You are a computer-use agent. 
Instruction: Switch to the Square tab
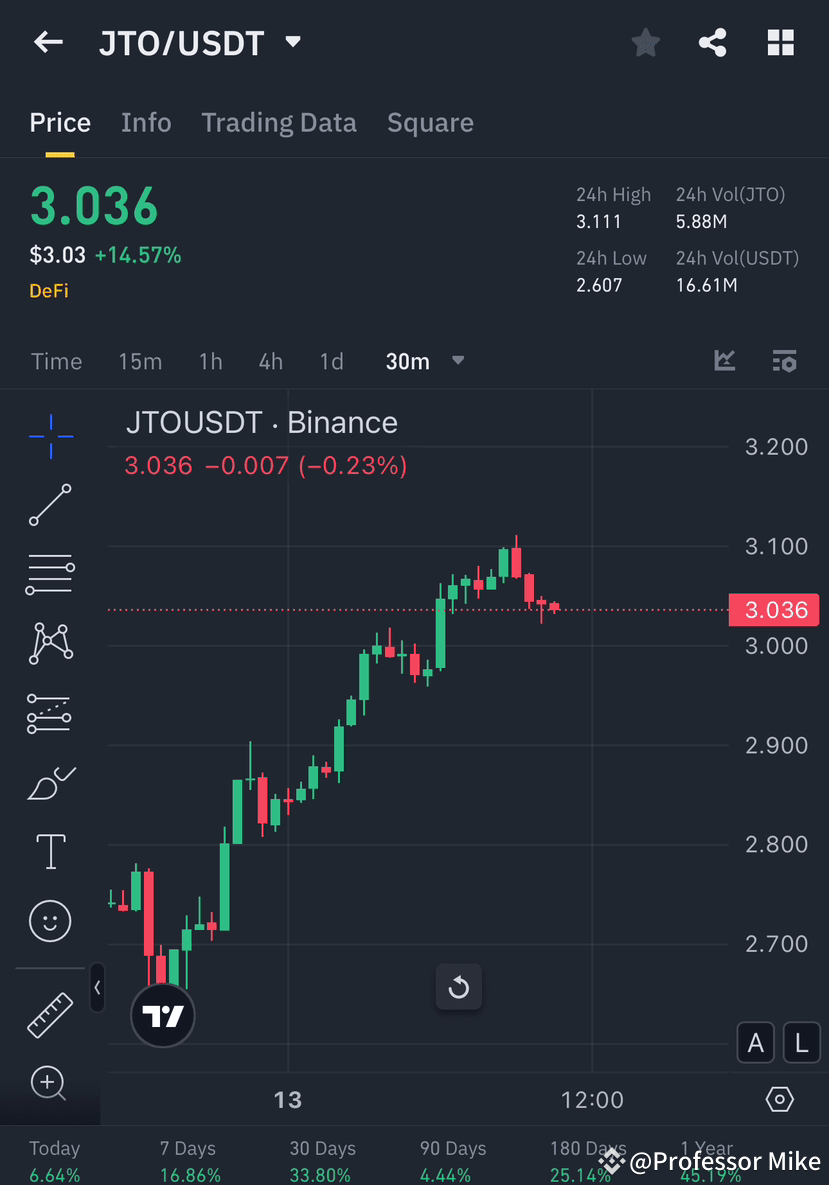coord(430,122)
